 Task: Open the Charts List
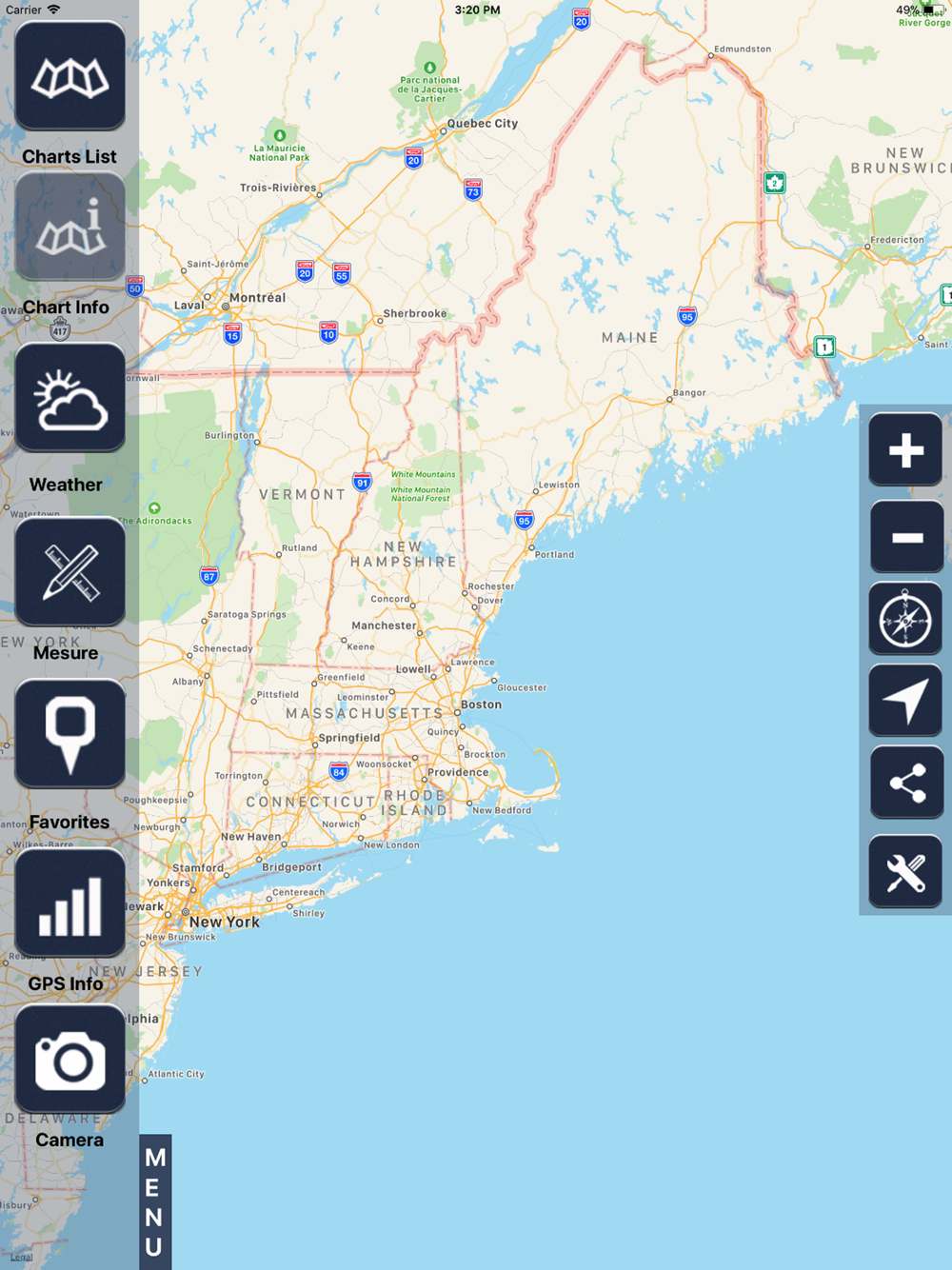(x=69, y=77)
